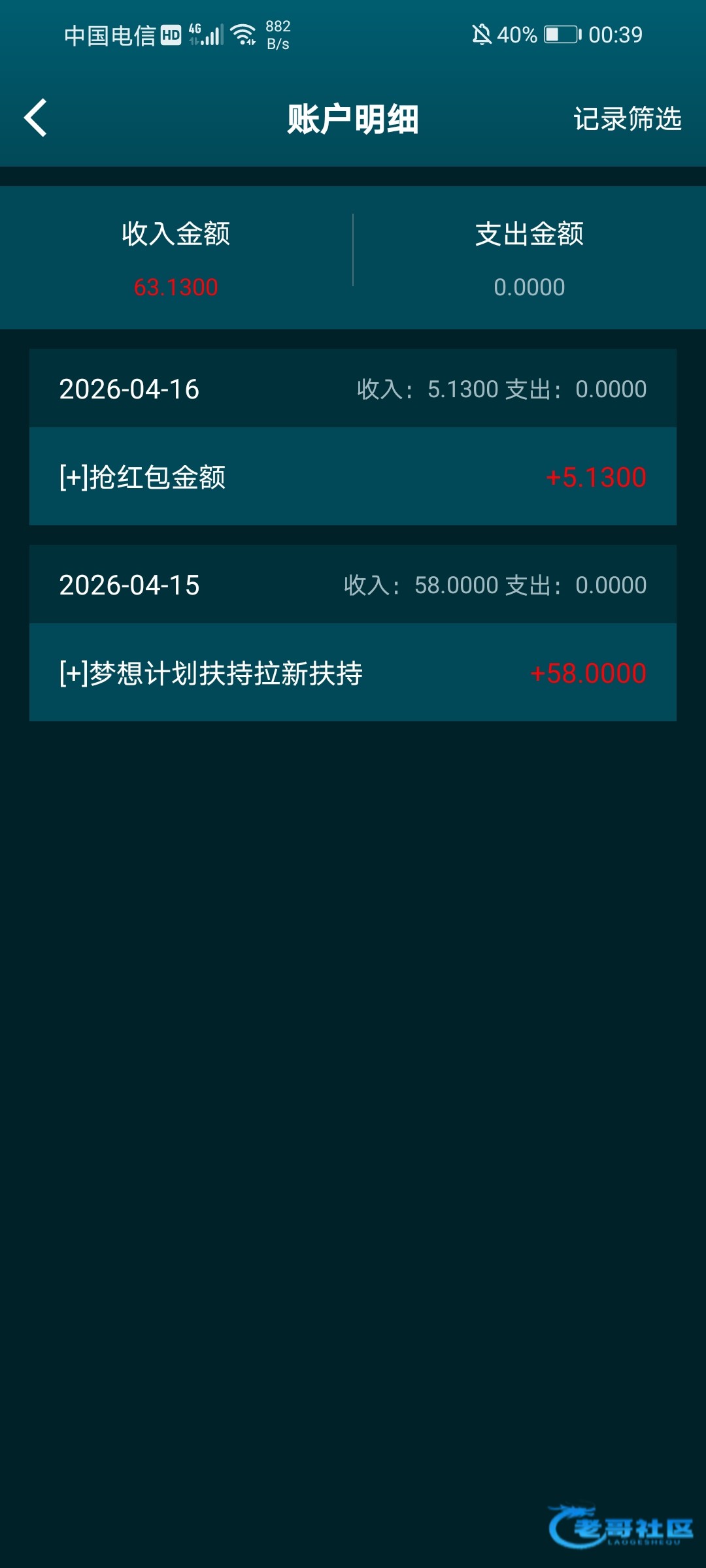Viewport: 706px width, 1568px height.
Task: Go back using the top-left arrow
Action: (36, 118)
